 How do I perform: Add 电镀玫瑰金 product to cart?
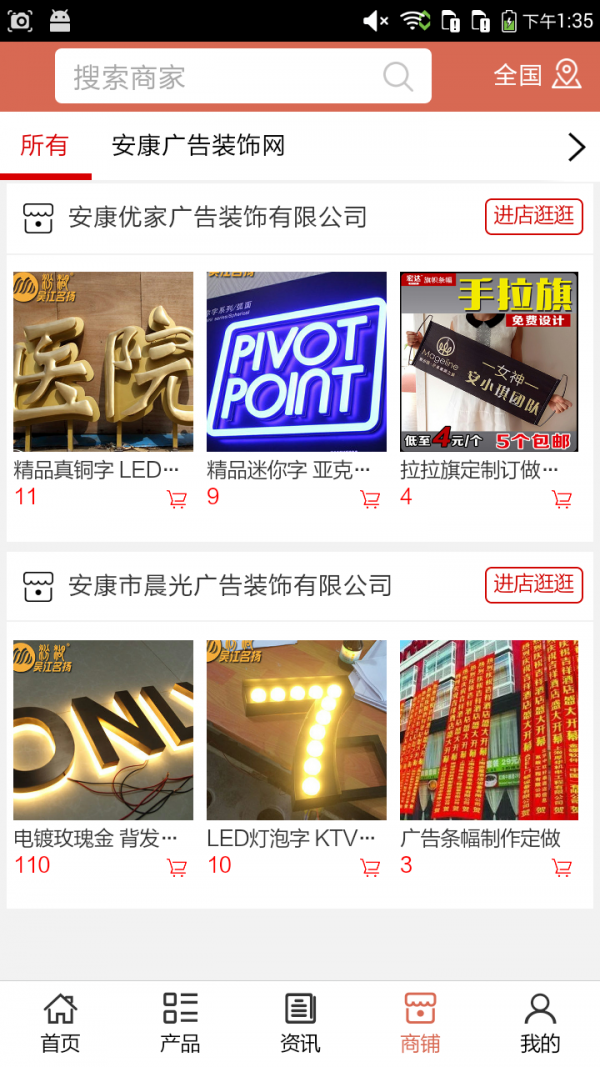pyautogui.click(x=177, y=867)
